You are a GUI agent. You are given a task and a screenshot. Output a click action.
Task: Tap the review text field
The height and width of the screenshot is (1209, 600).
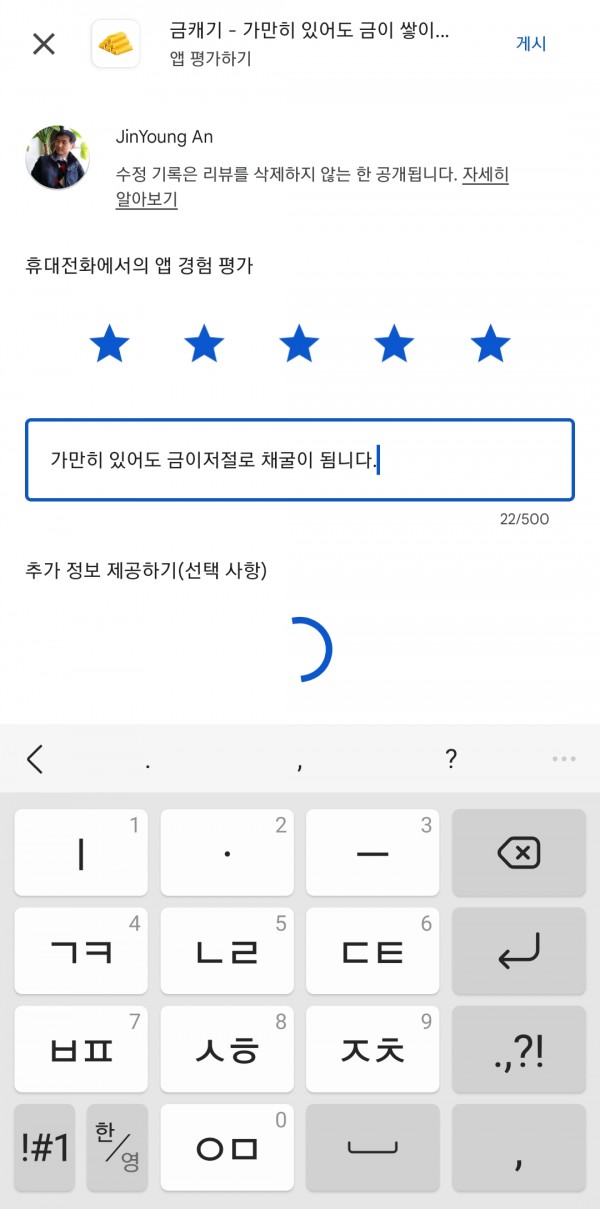[300, 460]
